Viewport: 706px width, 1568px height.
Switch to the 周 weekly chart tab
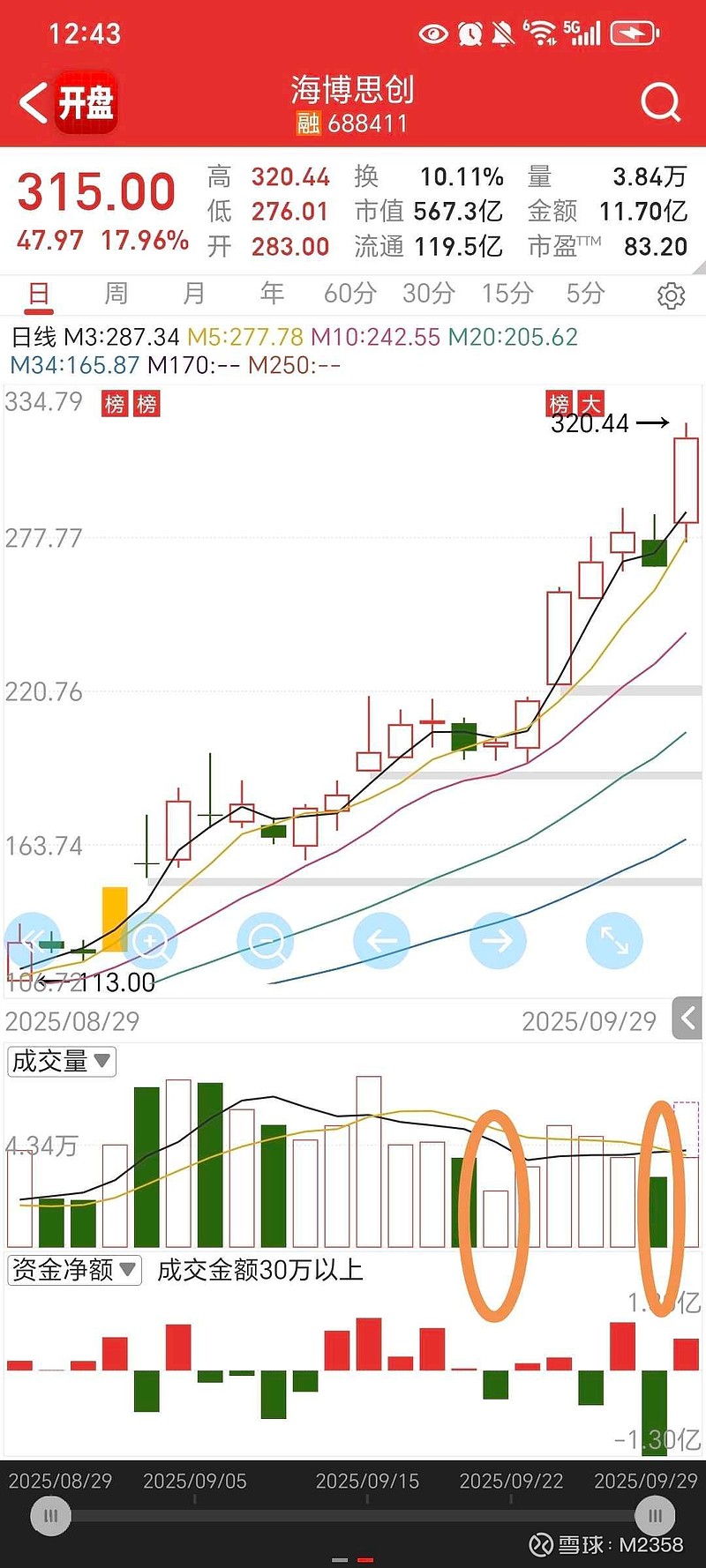pyautogui.click(x=116, y=293)
